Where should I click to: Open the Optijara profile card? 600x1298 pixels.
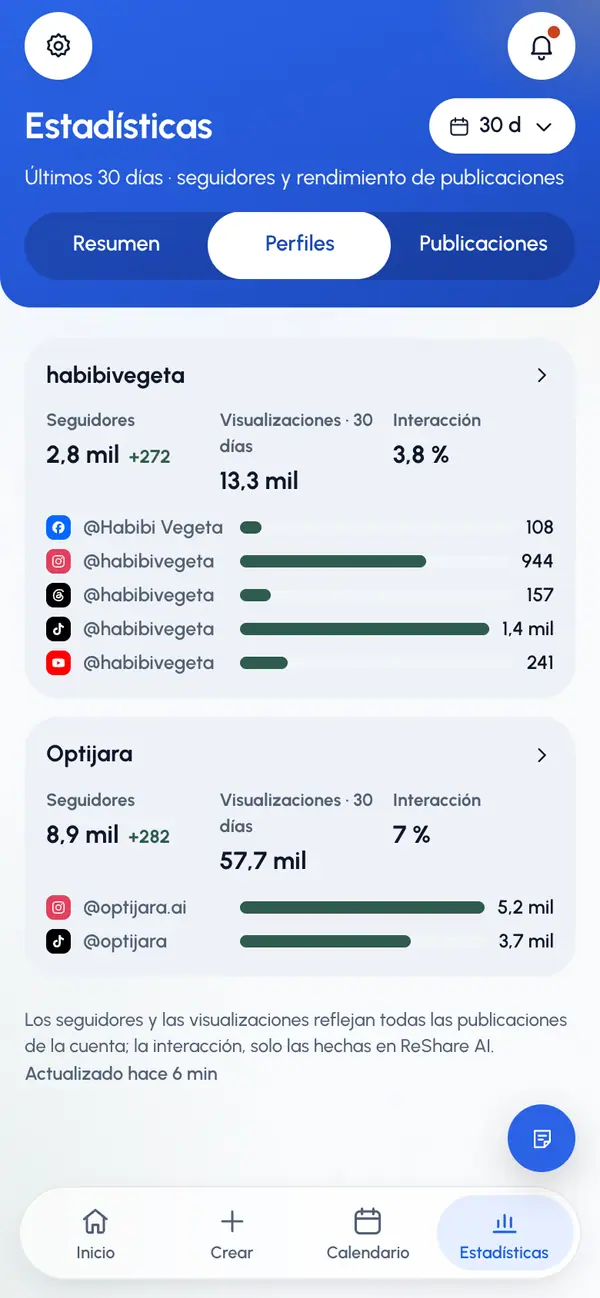(x=299, y=846)
